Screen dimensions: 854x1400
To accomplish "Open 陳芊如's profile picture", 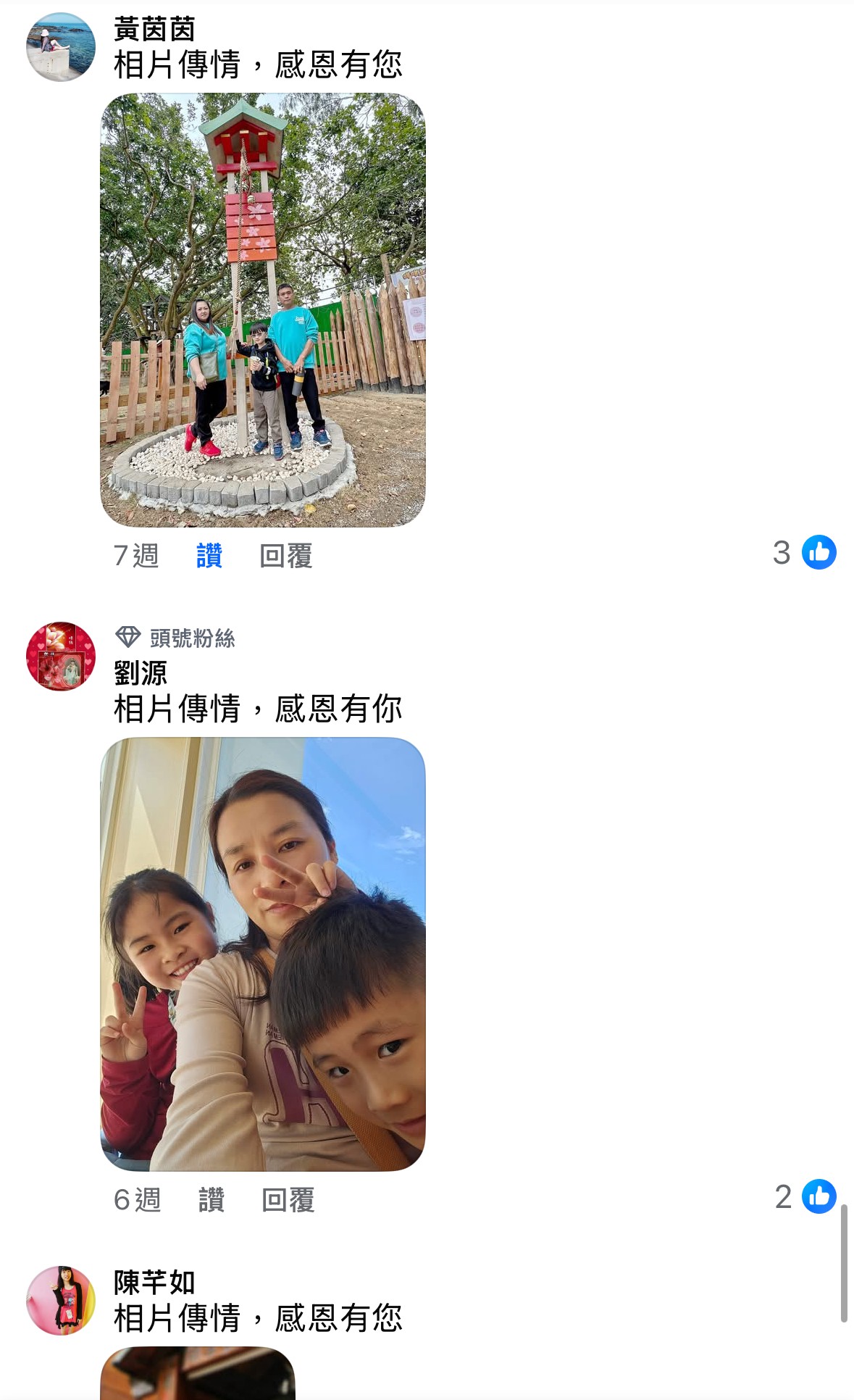I will 61,1301.
